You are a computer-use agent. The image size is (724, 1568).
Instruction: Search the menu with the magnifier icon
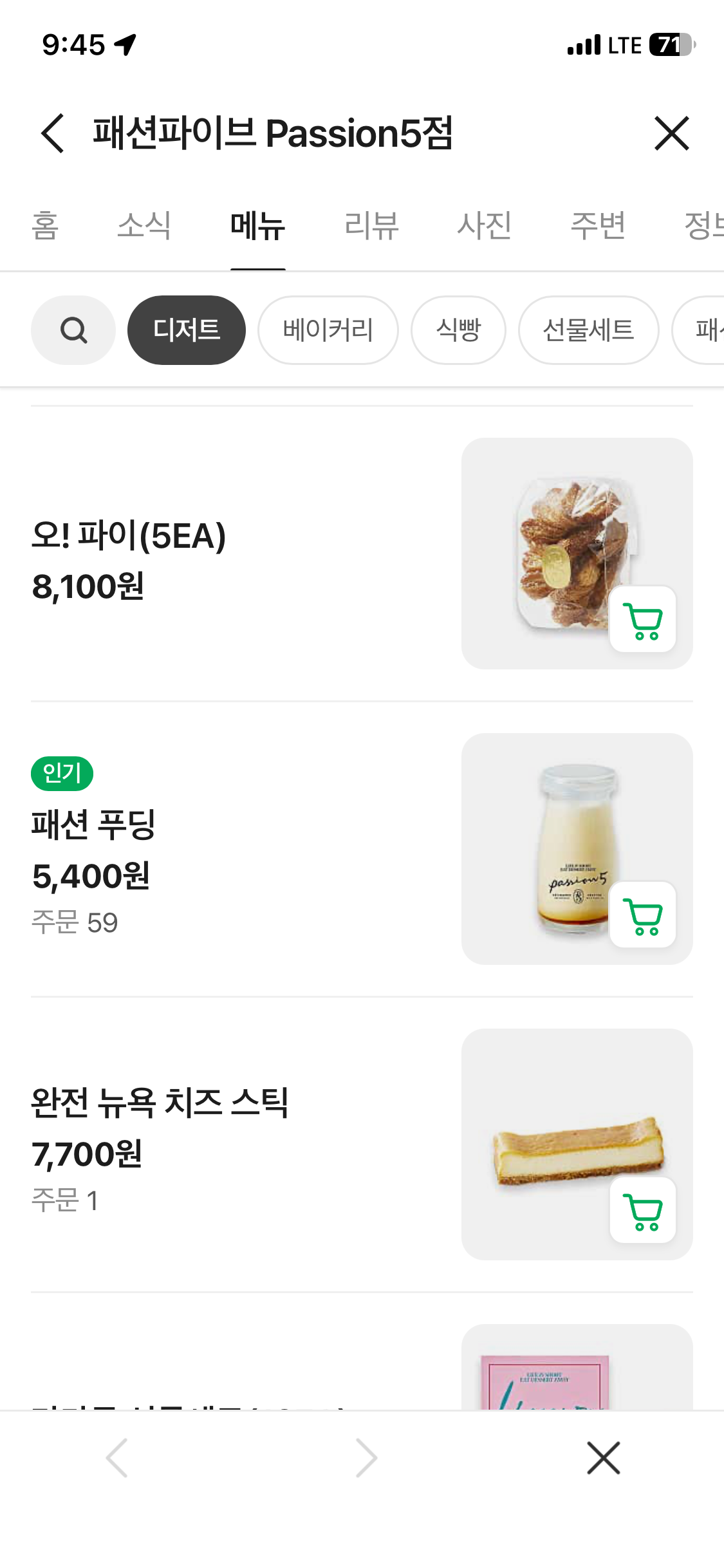73,330
